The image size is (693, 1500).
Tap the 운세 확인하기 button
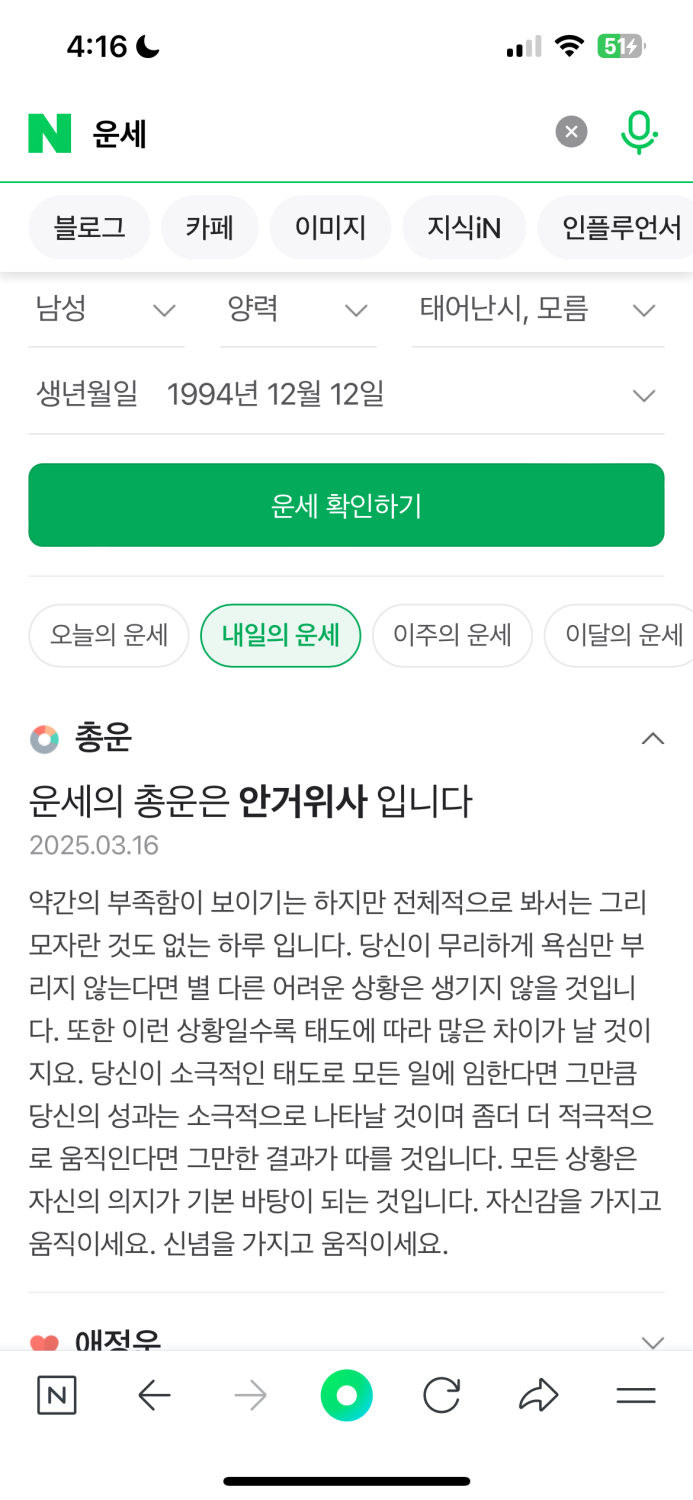[346, 505]
